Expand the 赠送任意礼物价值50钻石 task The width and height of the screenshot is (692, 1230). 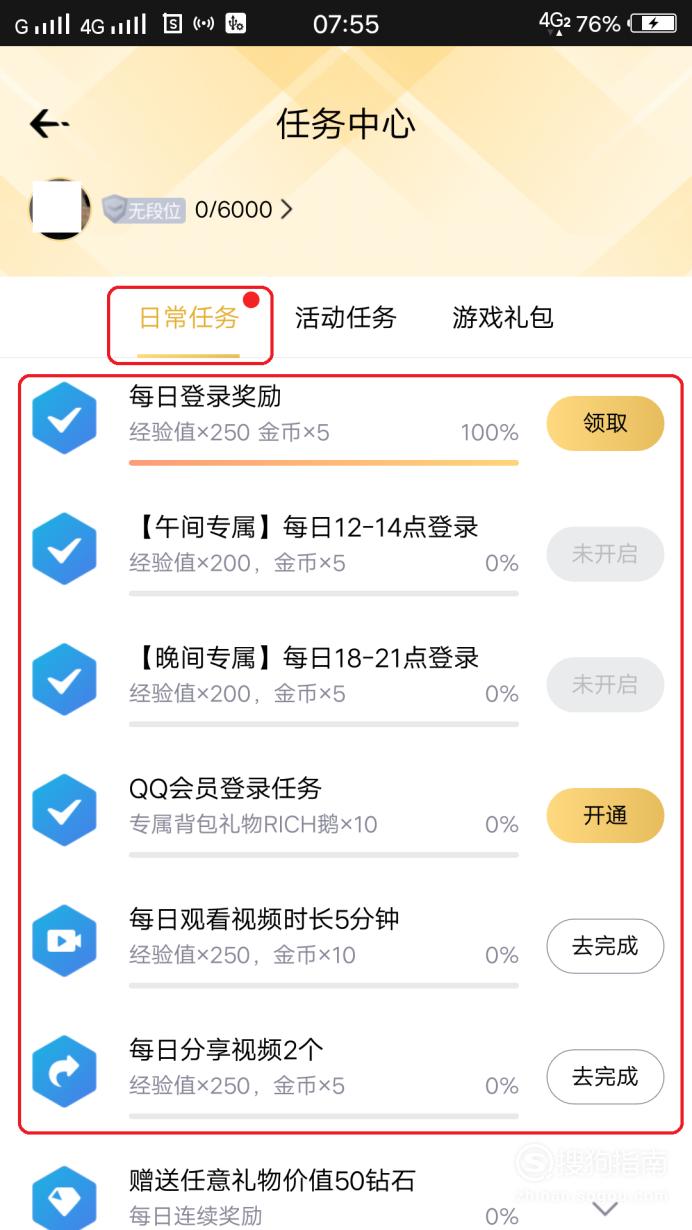605,1208
